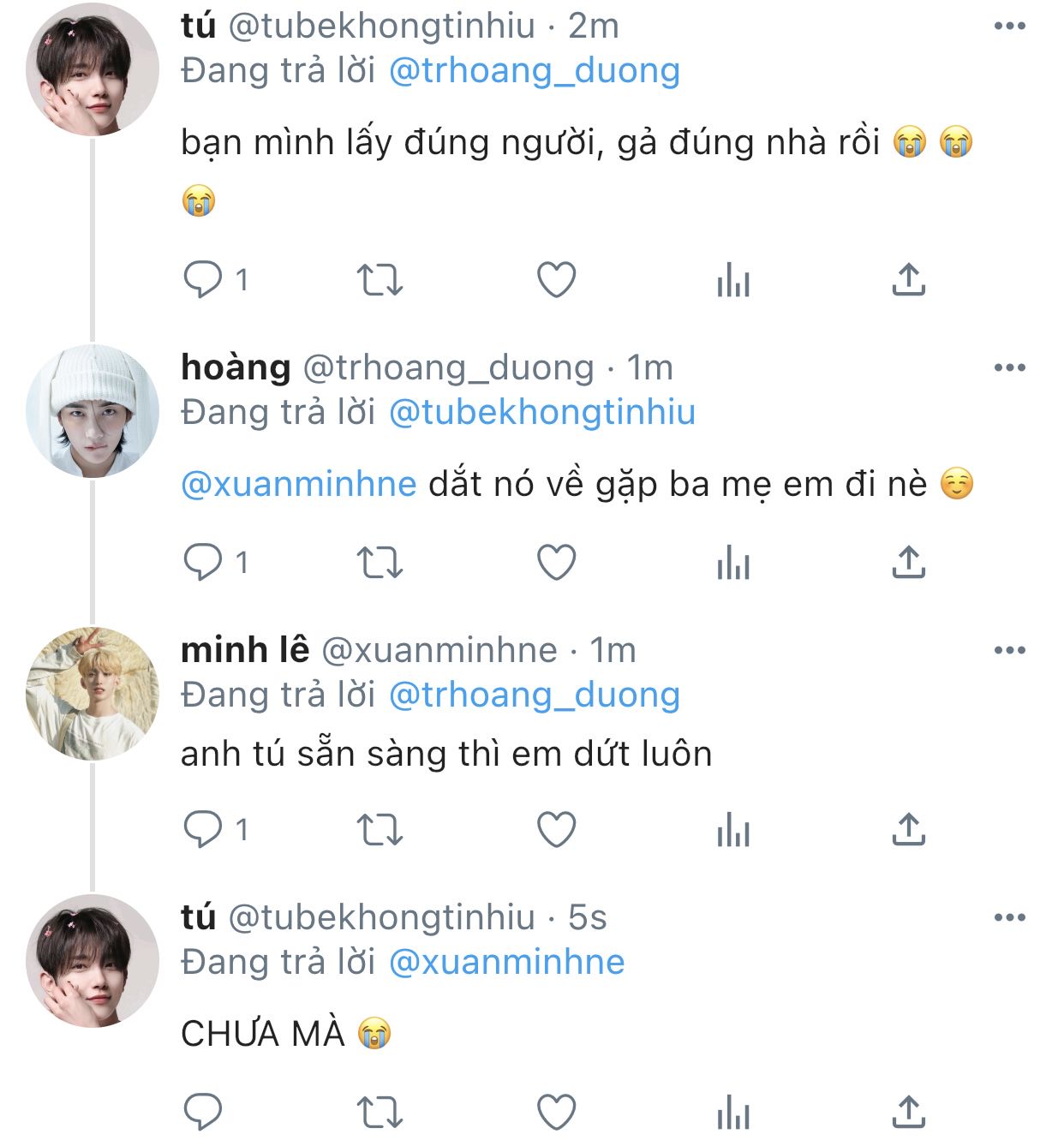View analytics of tú's first tweet
This screenshot has height=1146, width=1064.
tap(733, 279)
